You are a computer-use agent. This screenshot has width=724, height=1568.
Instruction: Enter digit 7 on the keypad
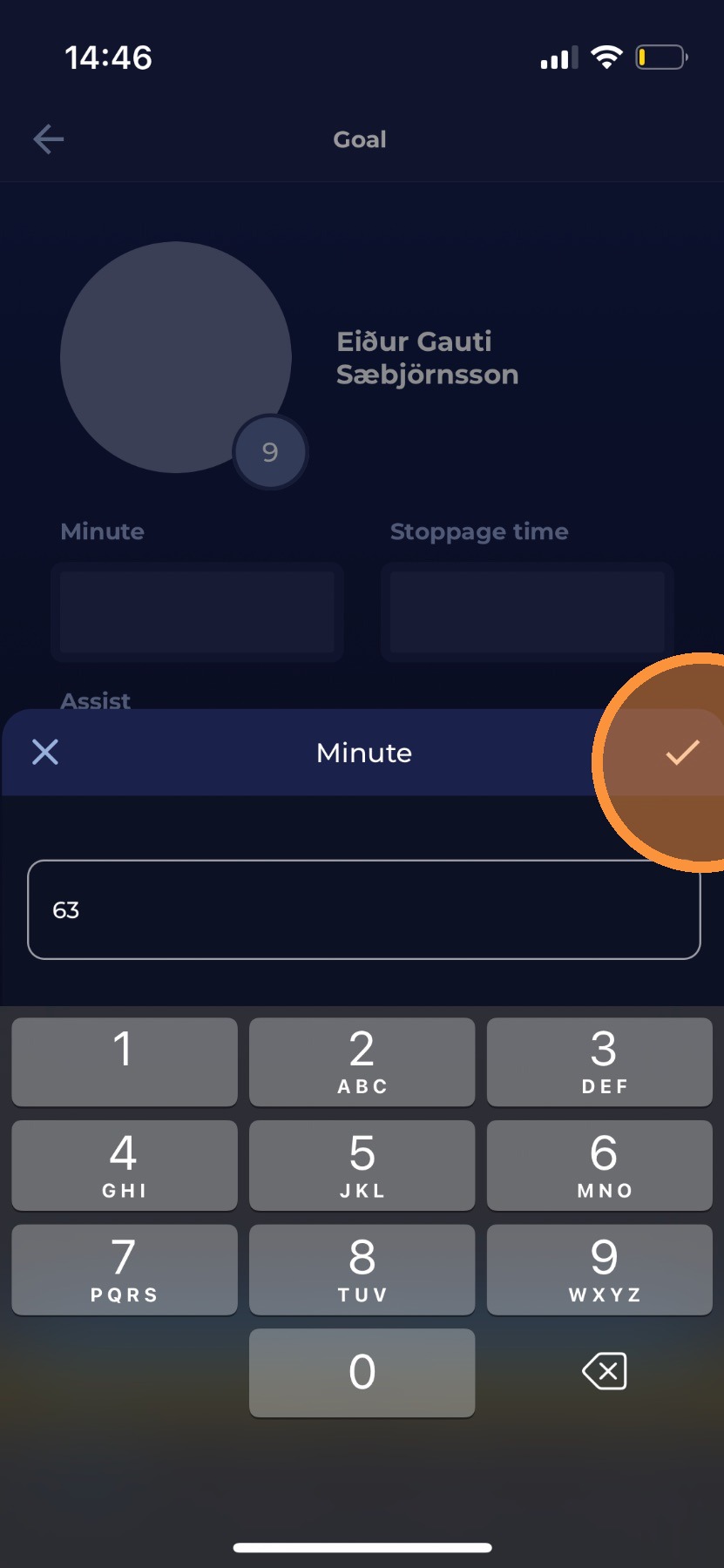[x=125, y=1269]
